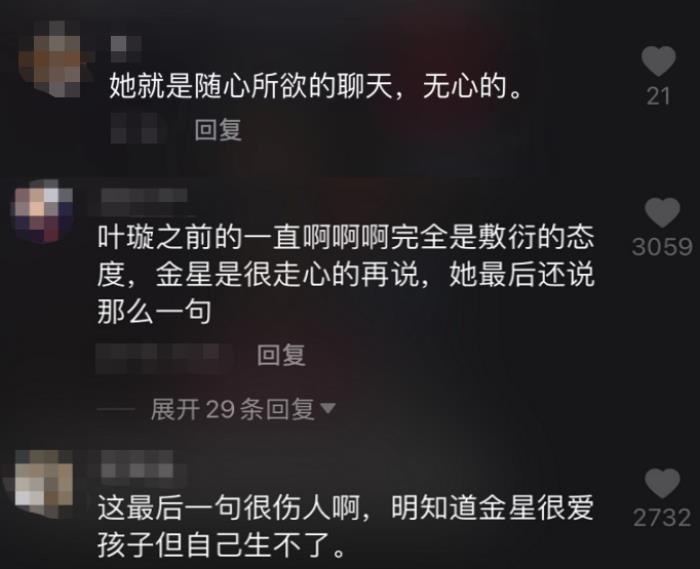Like the comment with 21 likes

pos(658,63)
